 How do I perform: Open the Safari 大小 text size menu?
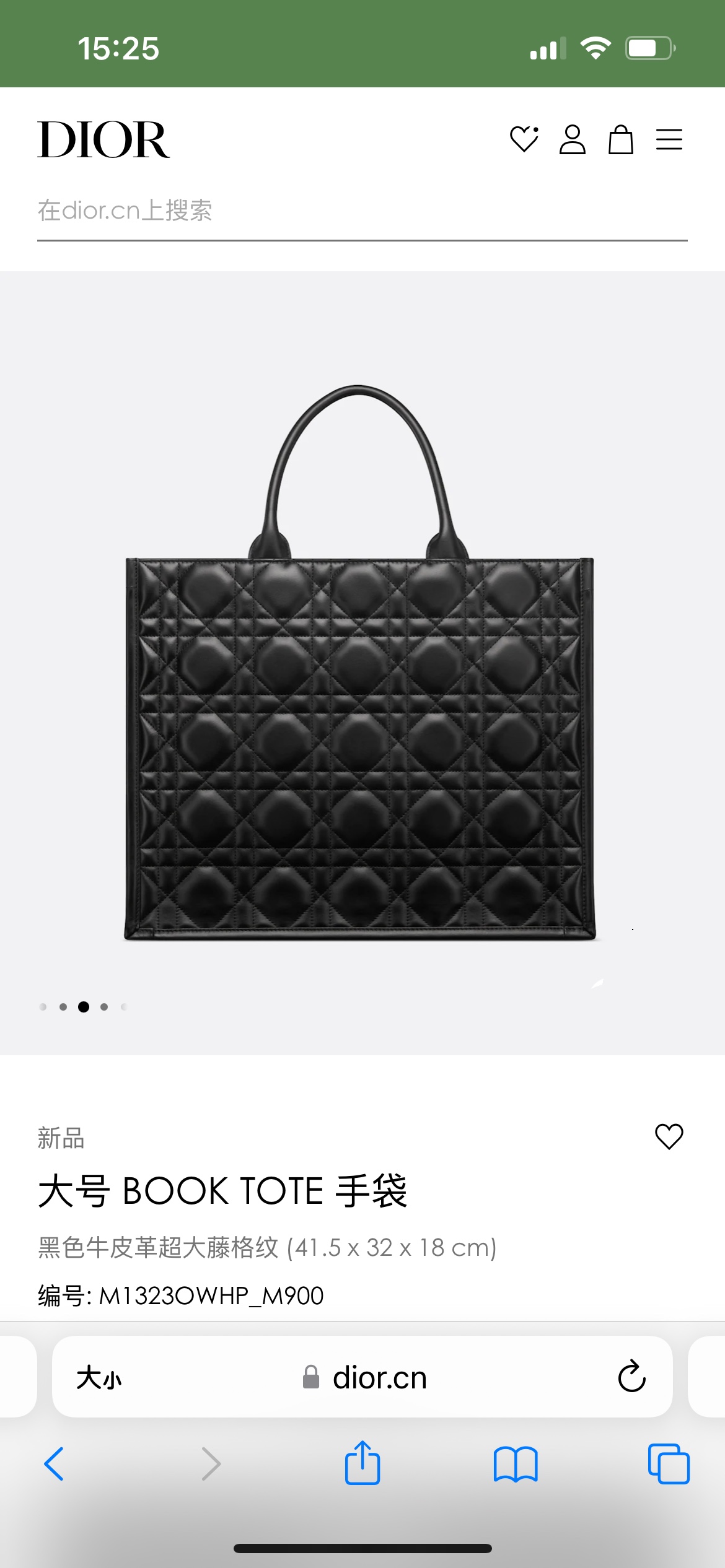pyautogui.click(x=99, y=1379)
